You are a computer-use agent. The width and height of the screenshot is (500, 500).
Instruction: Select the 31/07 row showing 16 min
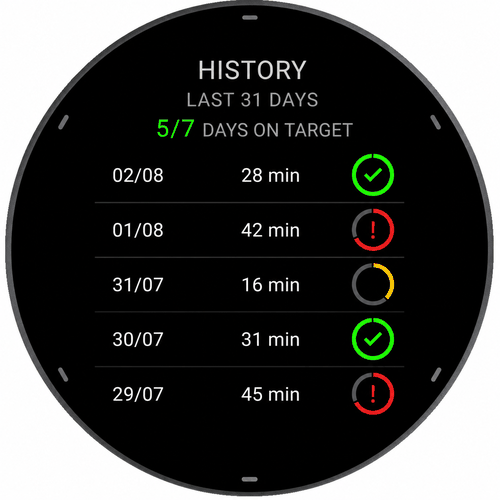click(x=249, y=284)
